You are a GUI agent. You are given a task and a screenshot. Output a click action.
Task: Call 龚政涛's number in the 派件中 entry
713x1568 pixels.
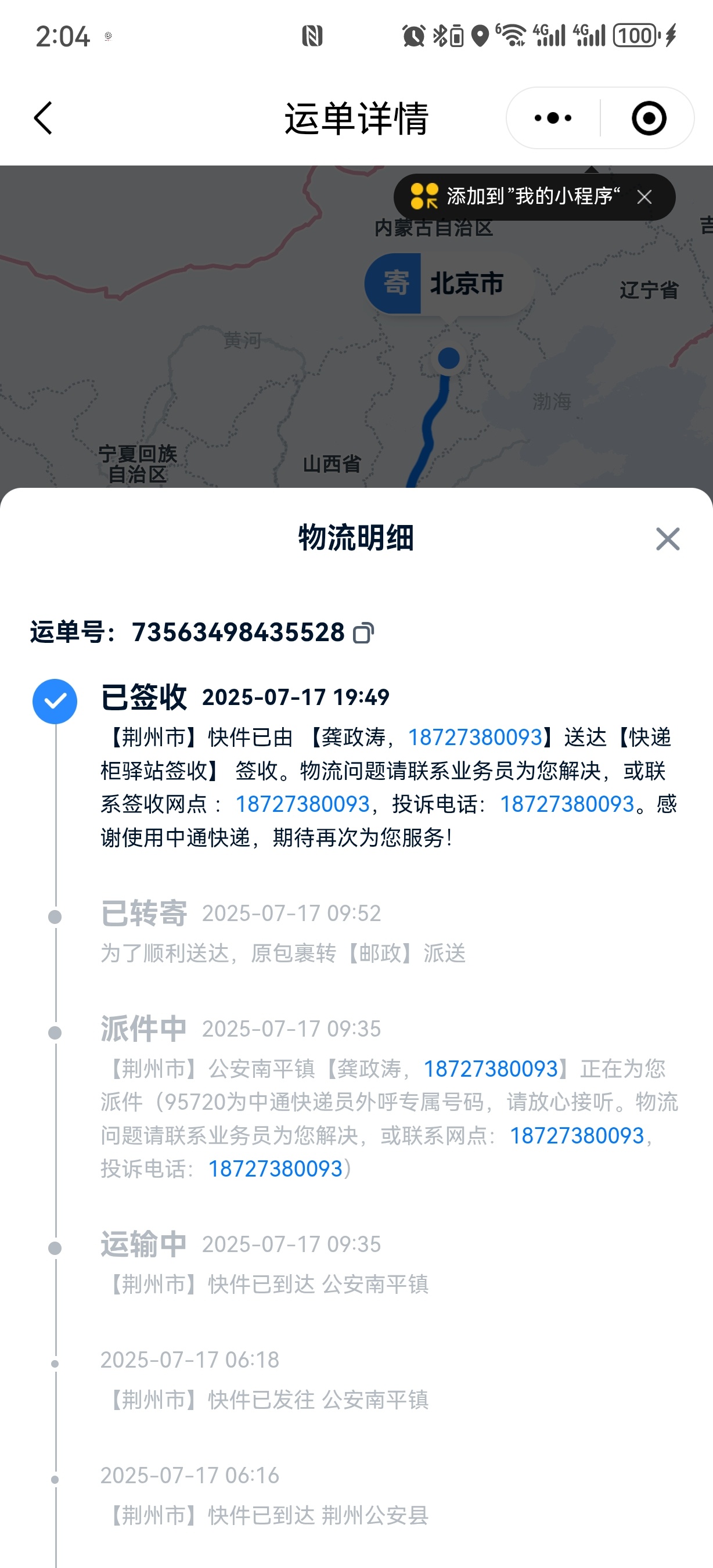click(491, 1068)
